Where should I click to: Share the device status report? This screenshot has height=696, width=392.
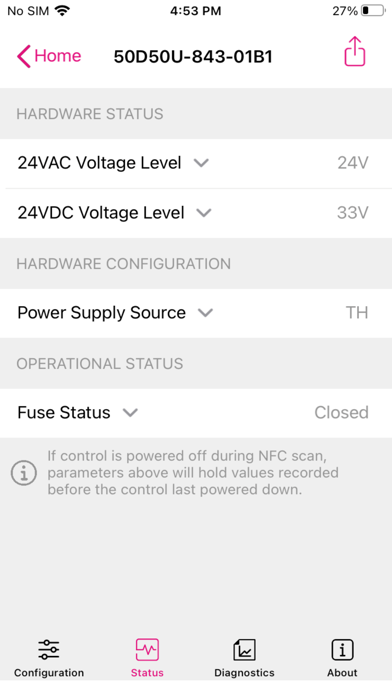[355, 51]
